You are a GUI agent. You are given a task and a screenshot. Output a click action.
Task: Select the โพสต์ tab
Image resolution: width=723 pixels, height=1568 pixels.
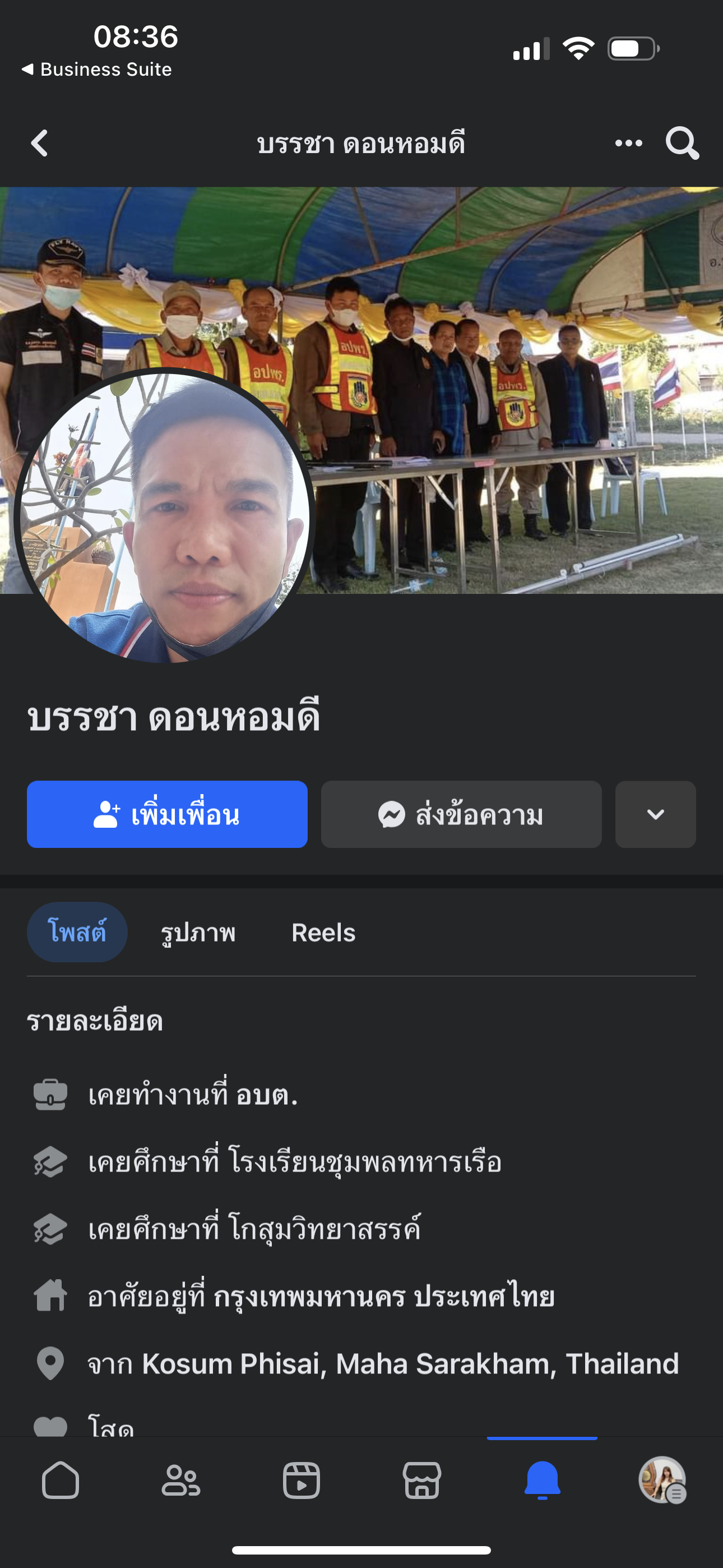click(77, 933)
